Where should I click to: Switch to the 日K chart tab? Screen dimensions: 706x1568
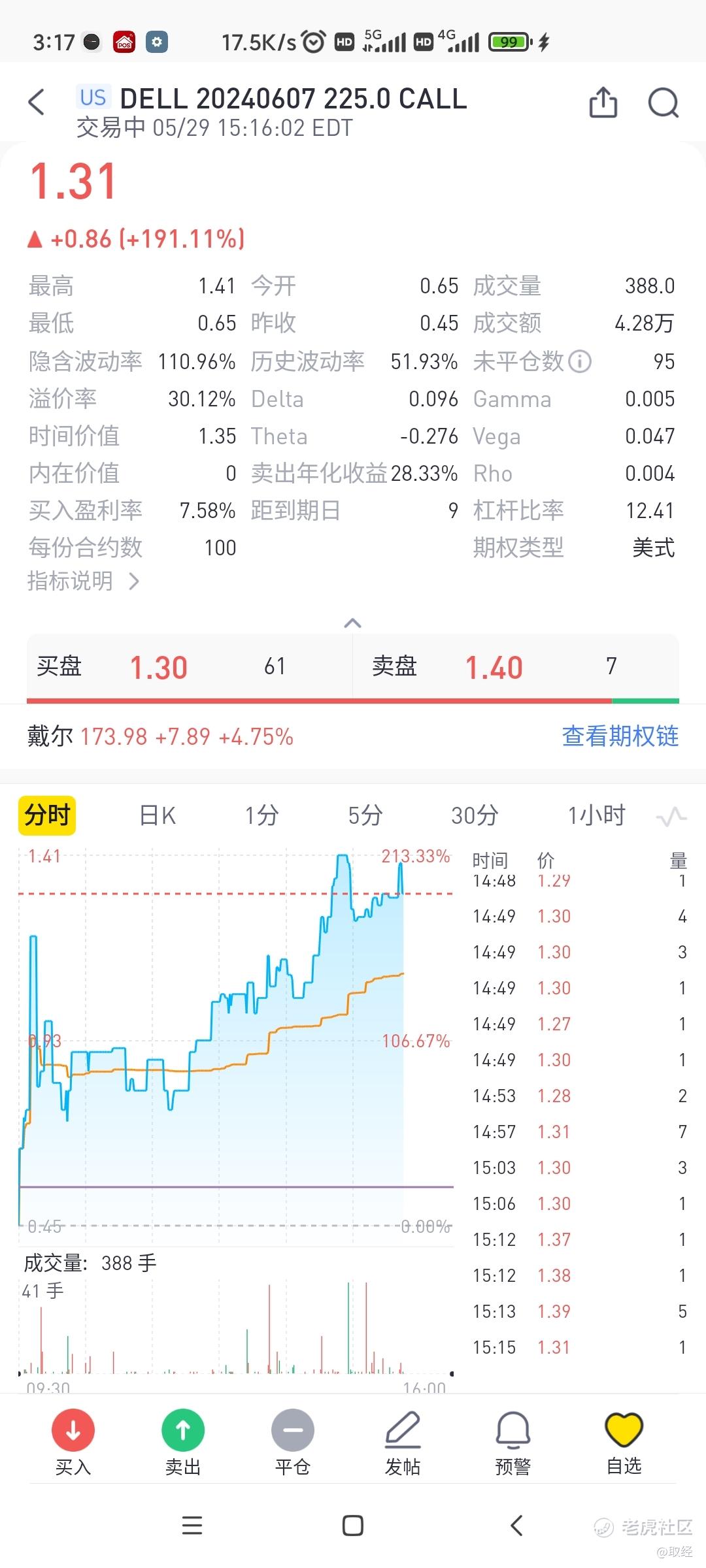click(x=158, y=815)
